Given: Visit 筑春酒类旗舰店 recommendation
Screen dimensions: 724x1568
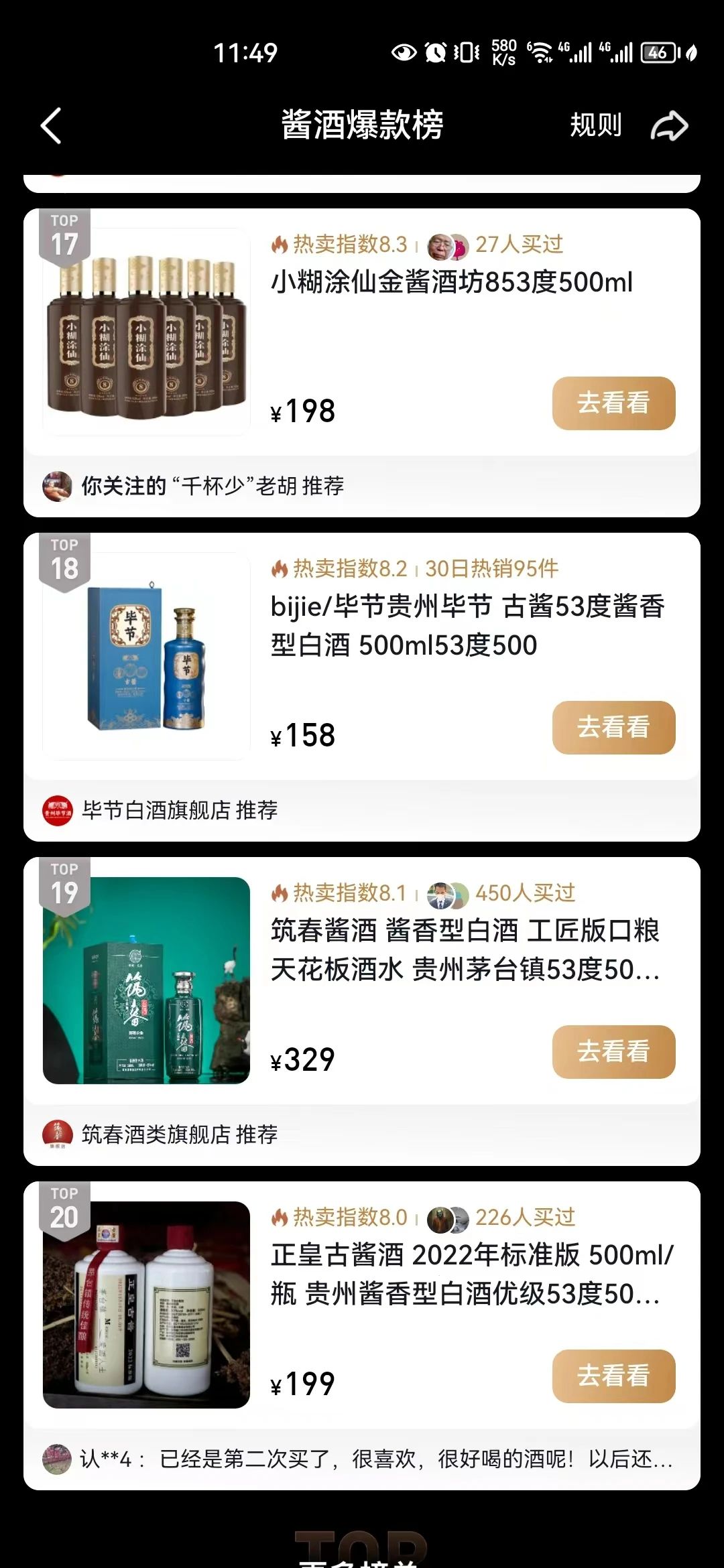Looking at the screenshot, I should (179, 1134).
